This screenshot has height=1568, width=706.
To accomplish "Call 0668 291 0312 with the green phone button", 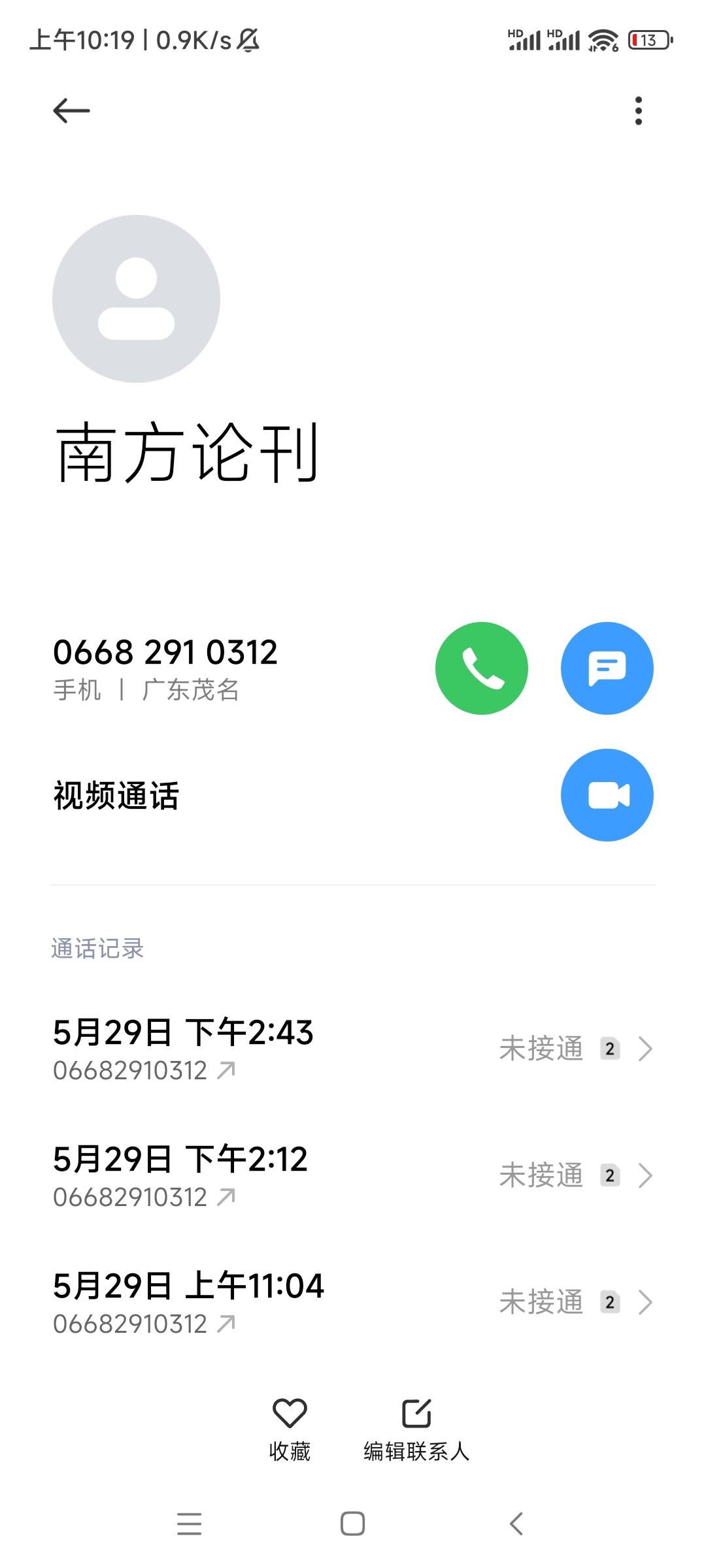I will tap(482, 668).
